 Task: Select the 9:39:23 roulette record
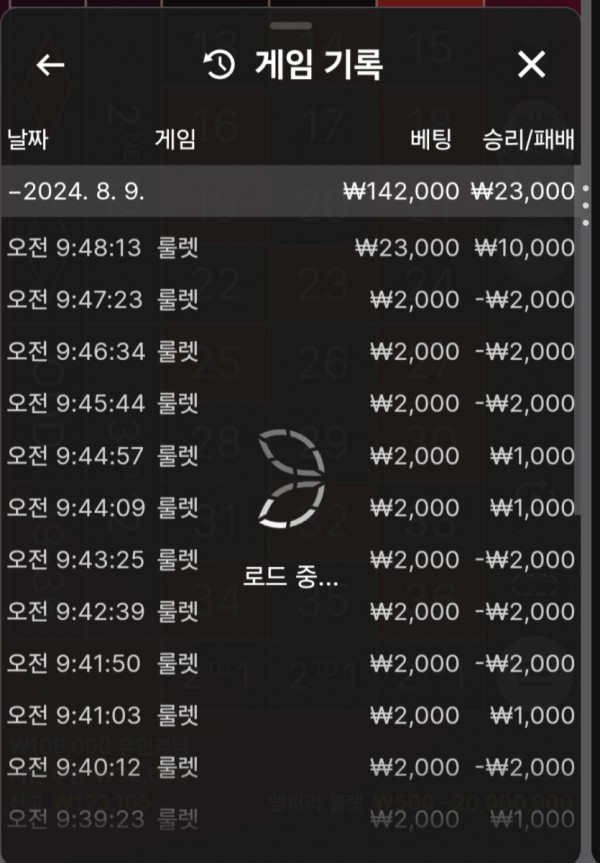coord(290,818)
